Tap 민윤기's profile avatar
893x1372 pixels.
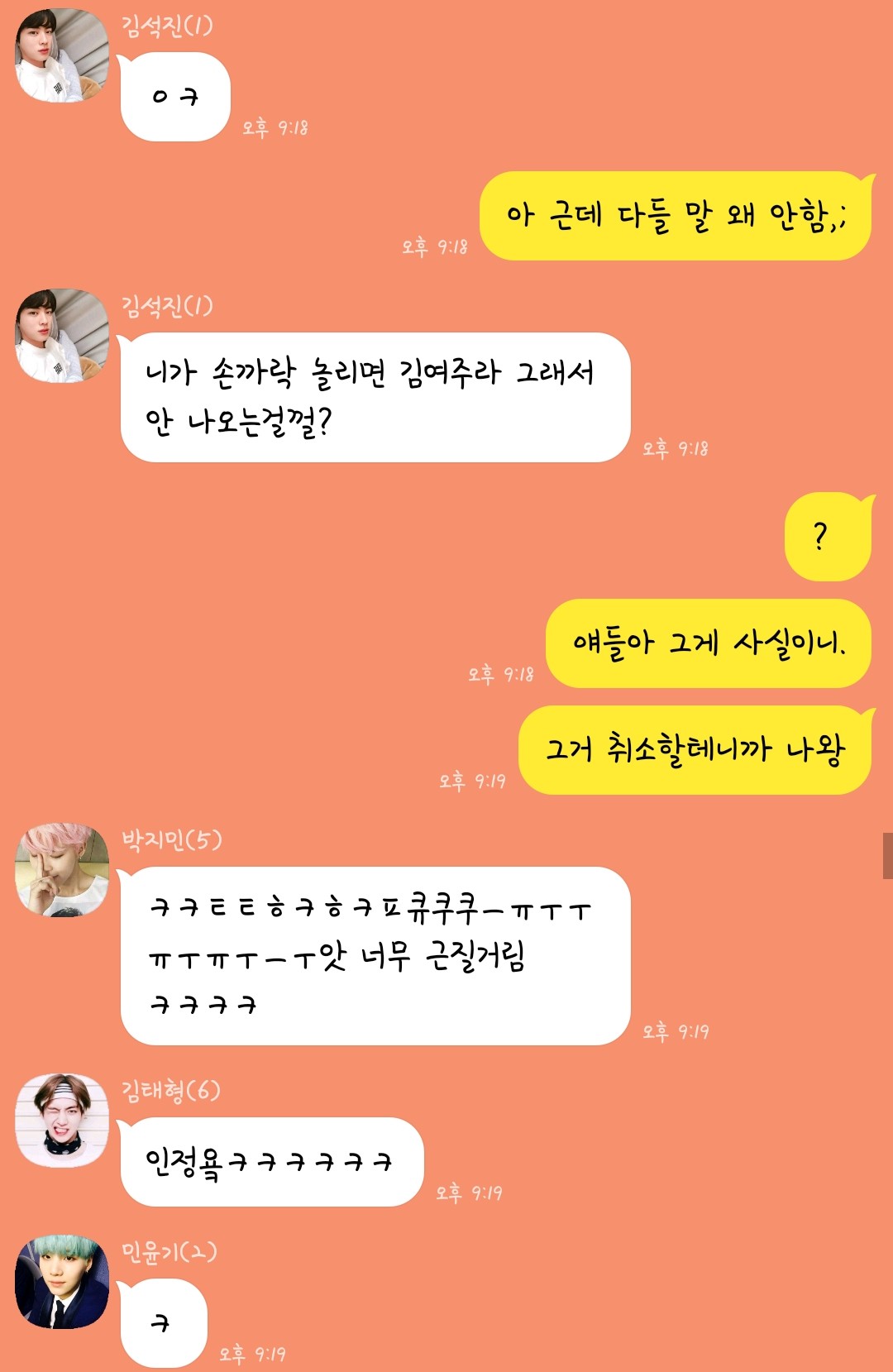click(62, 1281)
